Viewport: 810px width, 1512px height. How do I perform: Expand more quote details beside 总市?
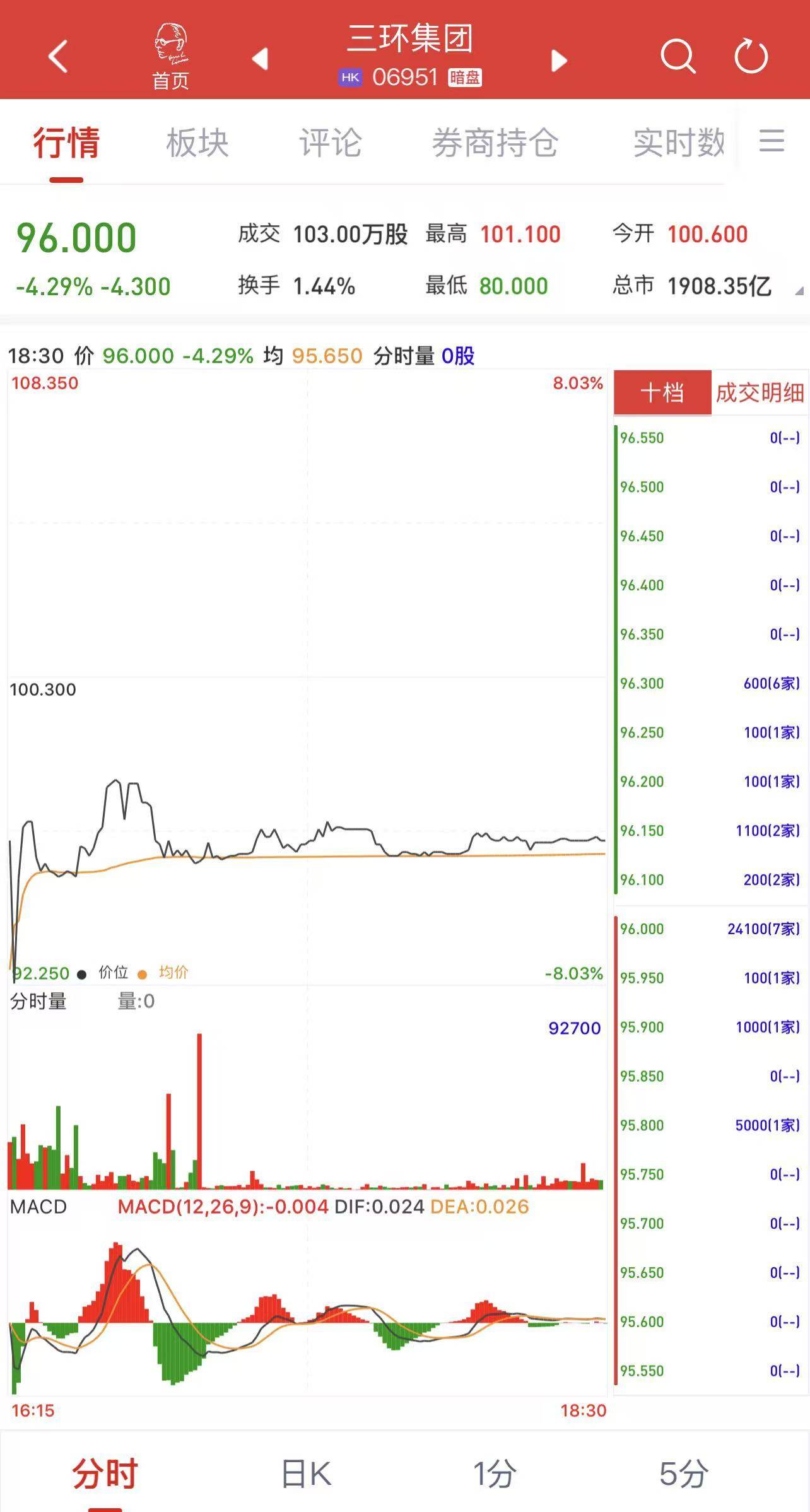click(799, 291)
